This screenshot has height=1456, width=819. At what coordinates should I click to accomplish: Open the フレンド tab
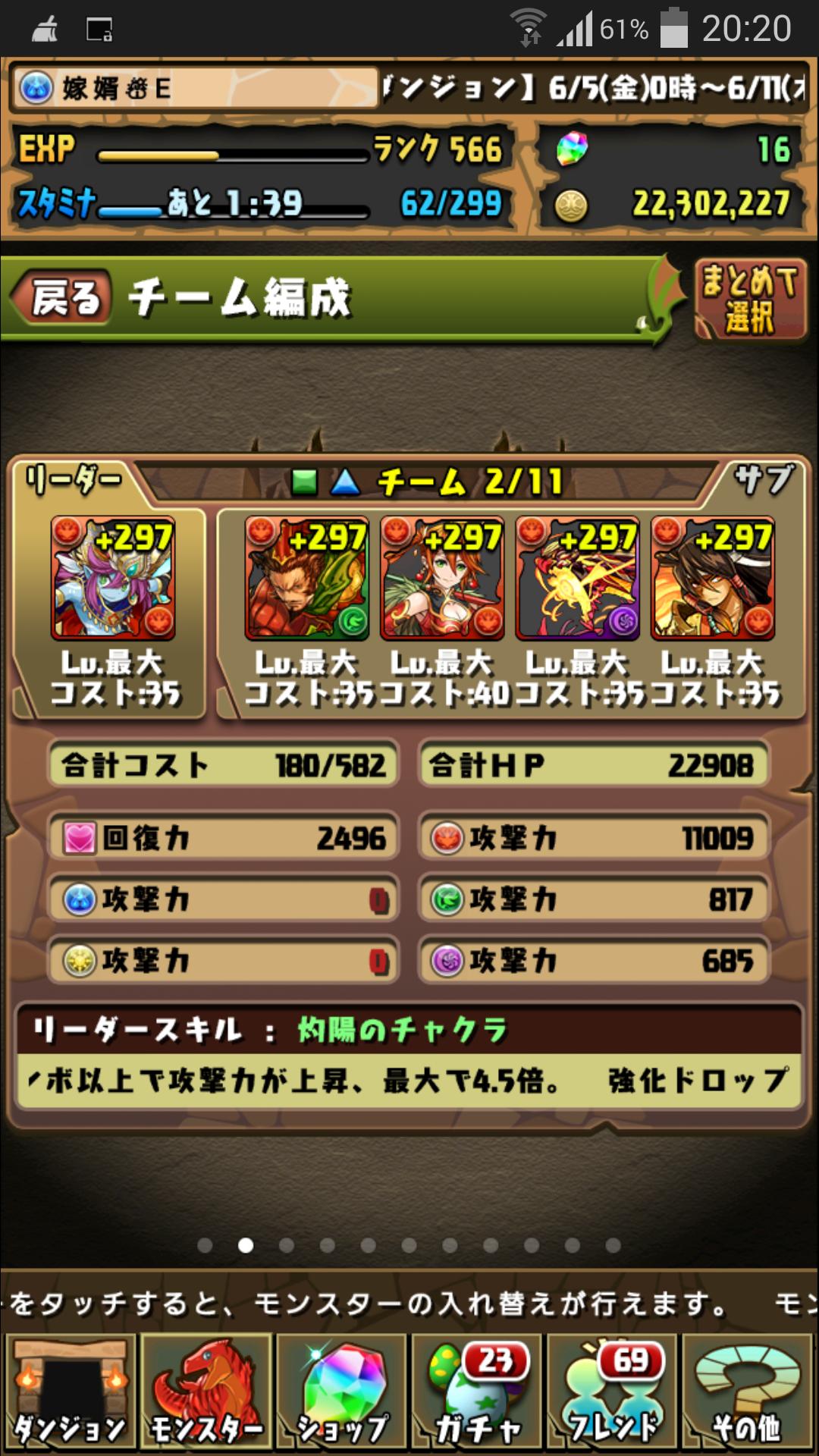612,1392
